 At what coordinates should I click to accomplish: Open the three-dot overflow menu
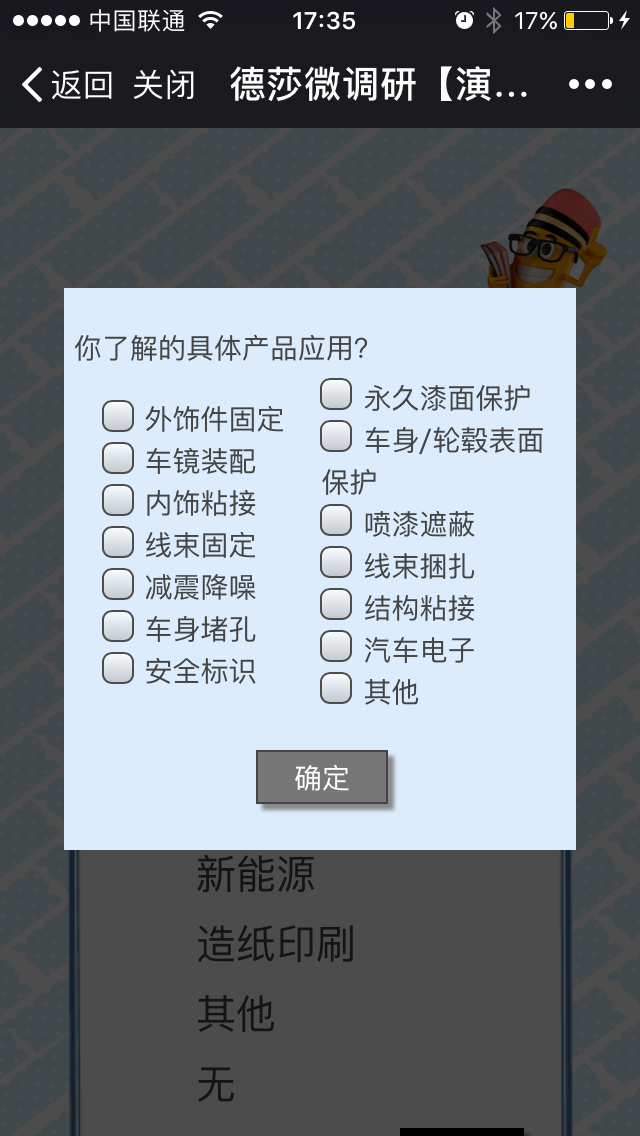(x=590, y=85)
